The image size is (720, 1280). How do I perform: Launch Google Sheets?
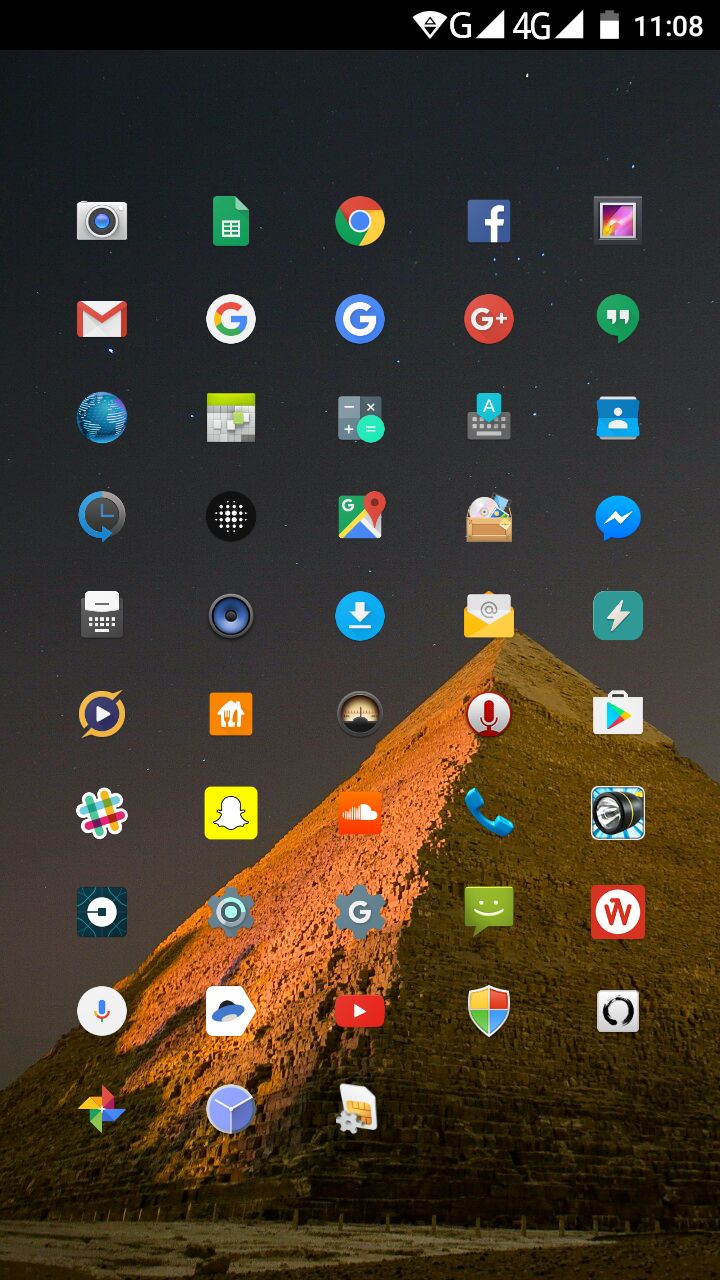[x=231, y=221]
